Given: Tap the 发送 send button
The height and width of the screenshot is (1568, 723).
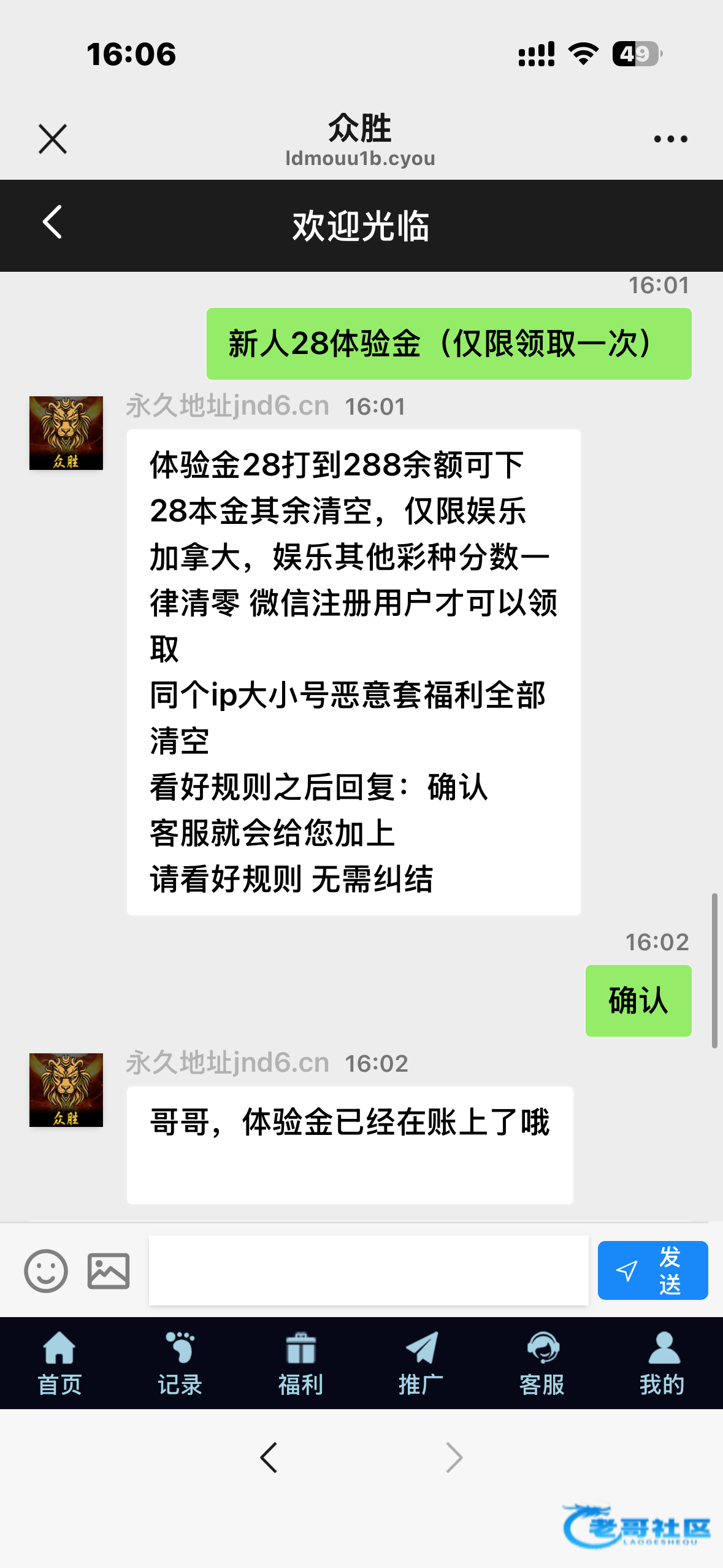Looking at the screenshot, I should 652,1270.
